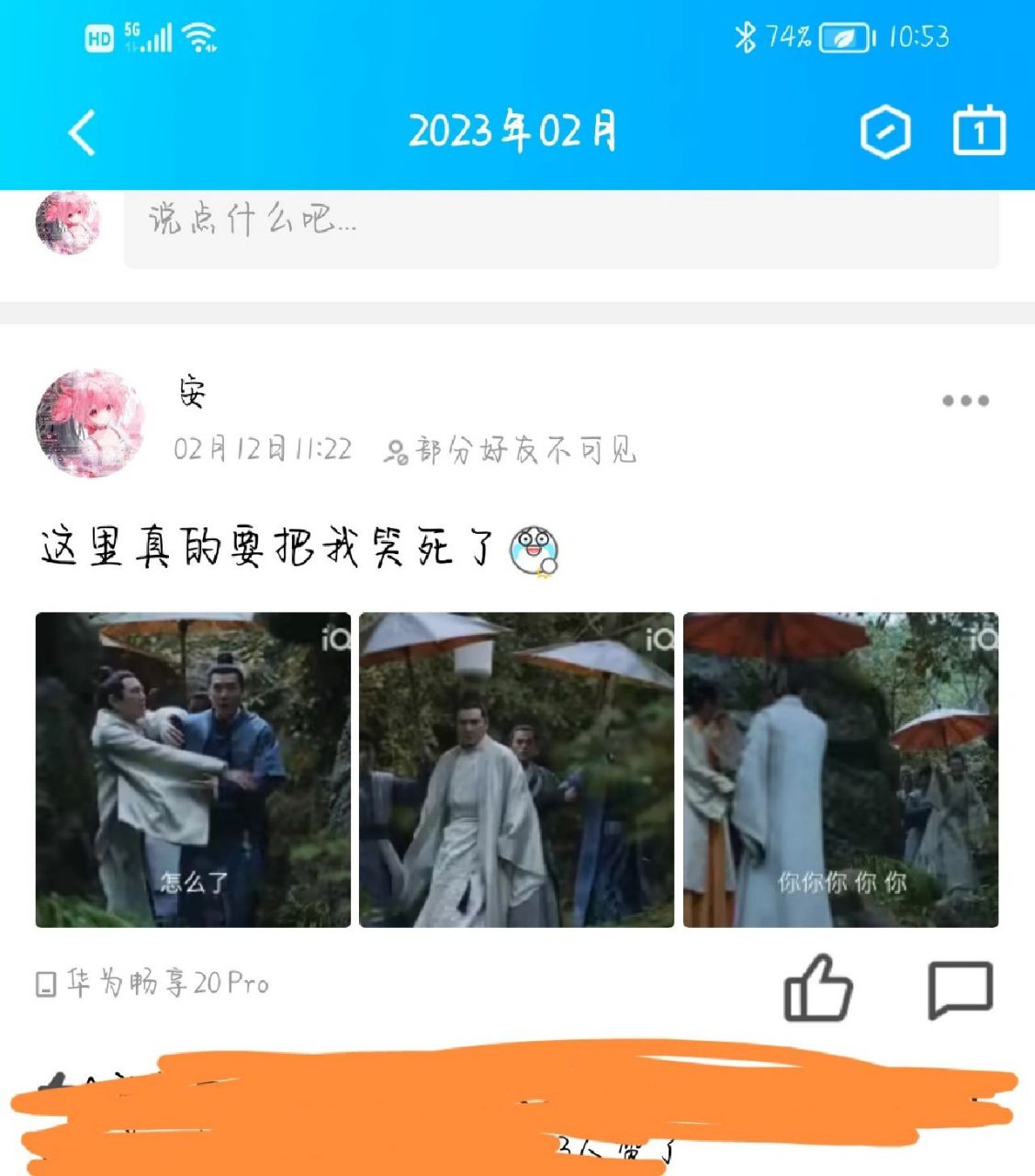Go back using the top-left arrow
Viewport: 1035px width, 1176px height.
(83, 132)
